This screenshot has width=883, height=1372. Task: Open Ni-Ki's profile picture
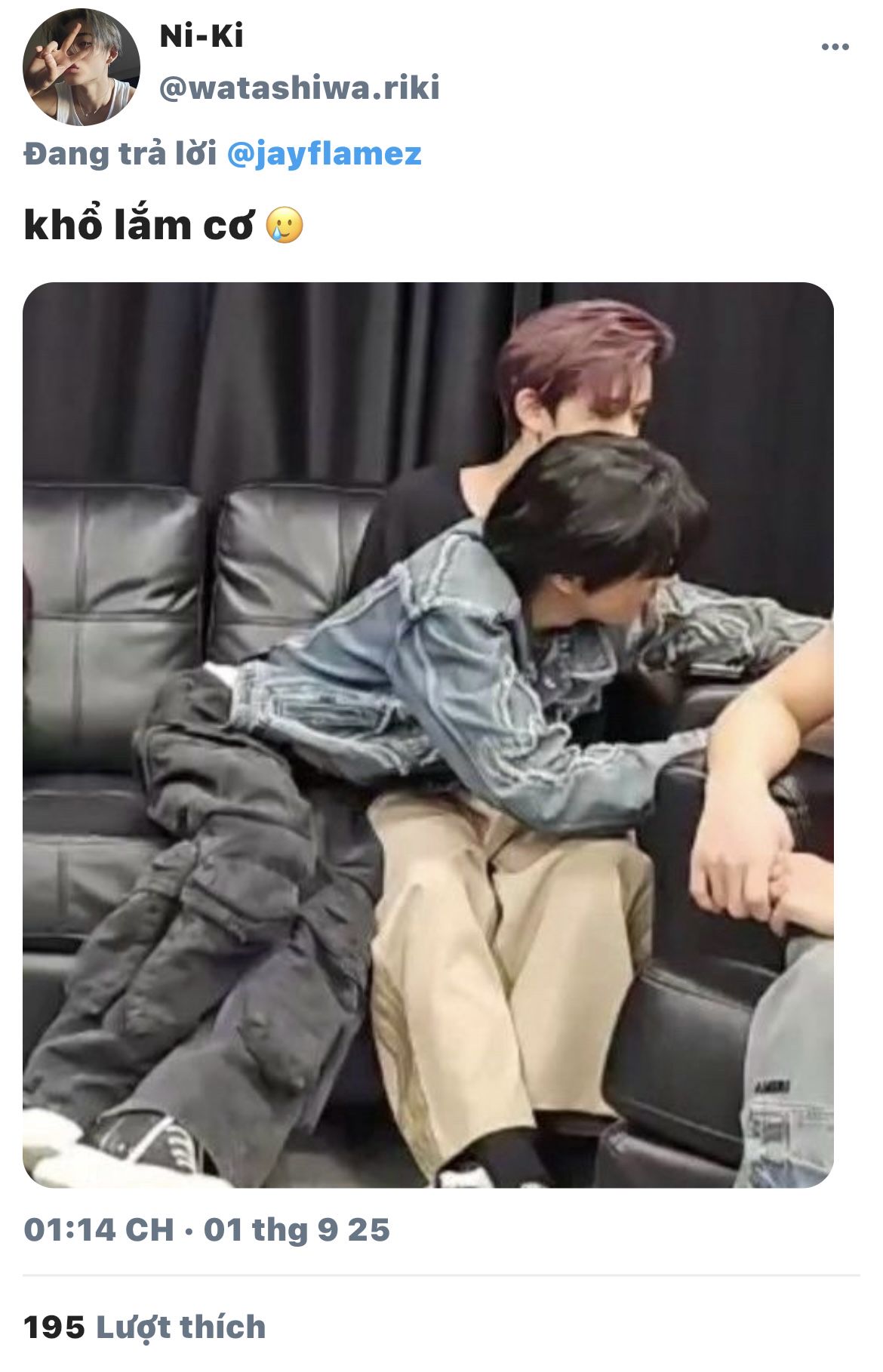coord(82,66)
